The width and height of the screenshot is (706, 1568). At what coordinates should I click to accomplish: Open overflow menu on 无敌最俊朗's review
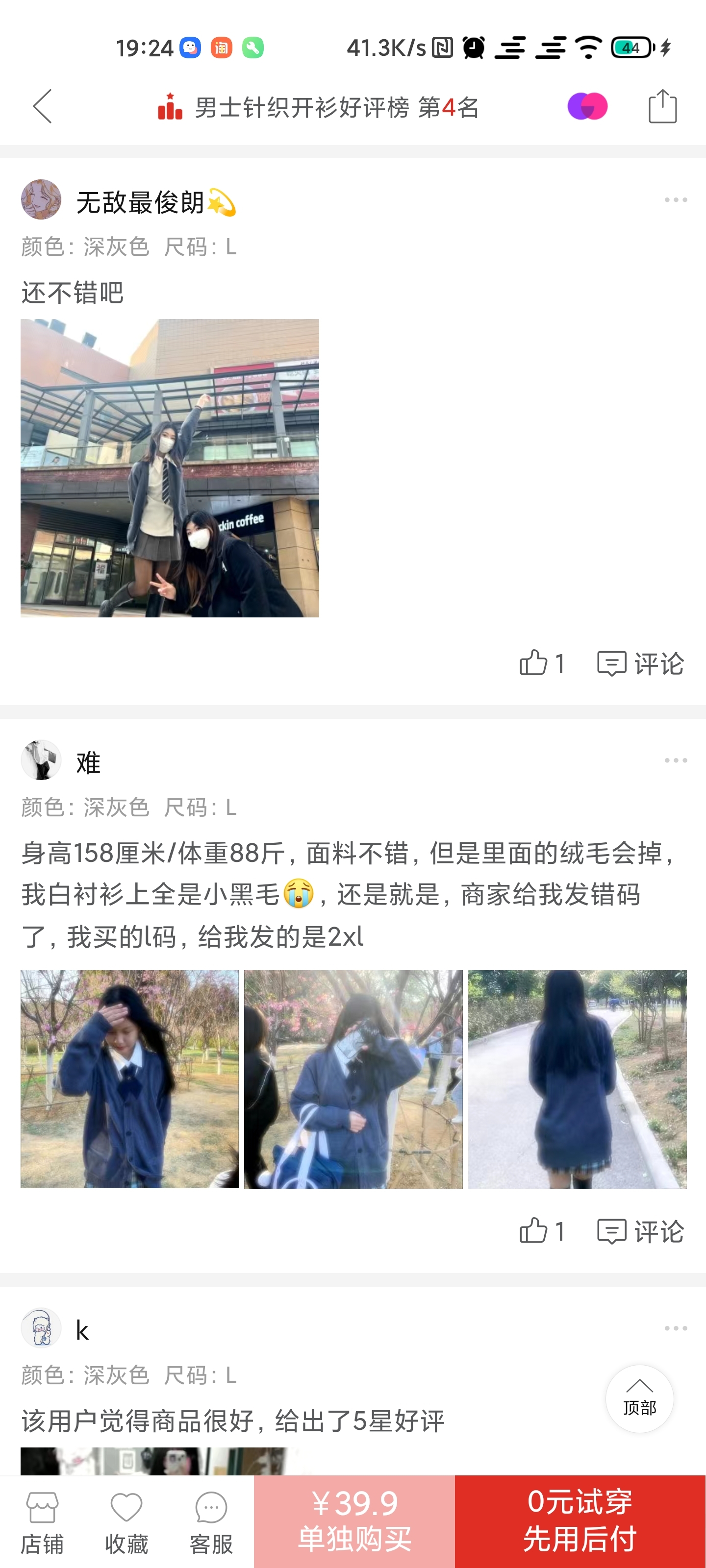tap(676, 200)
